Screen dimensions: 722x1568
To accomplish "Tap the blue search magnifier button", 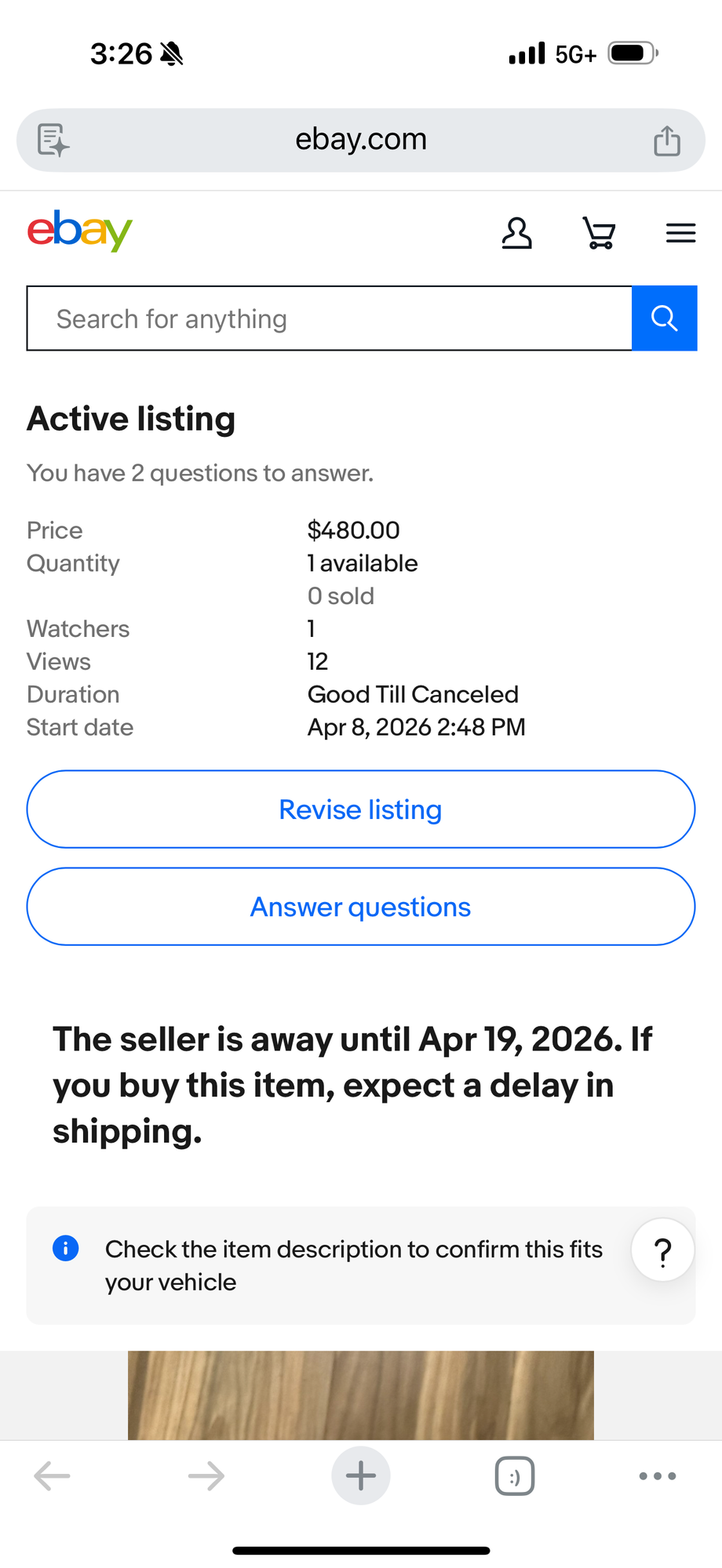I will coord(664,318).
